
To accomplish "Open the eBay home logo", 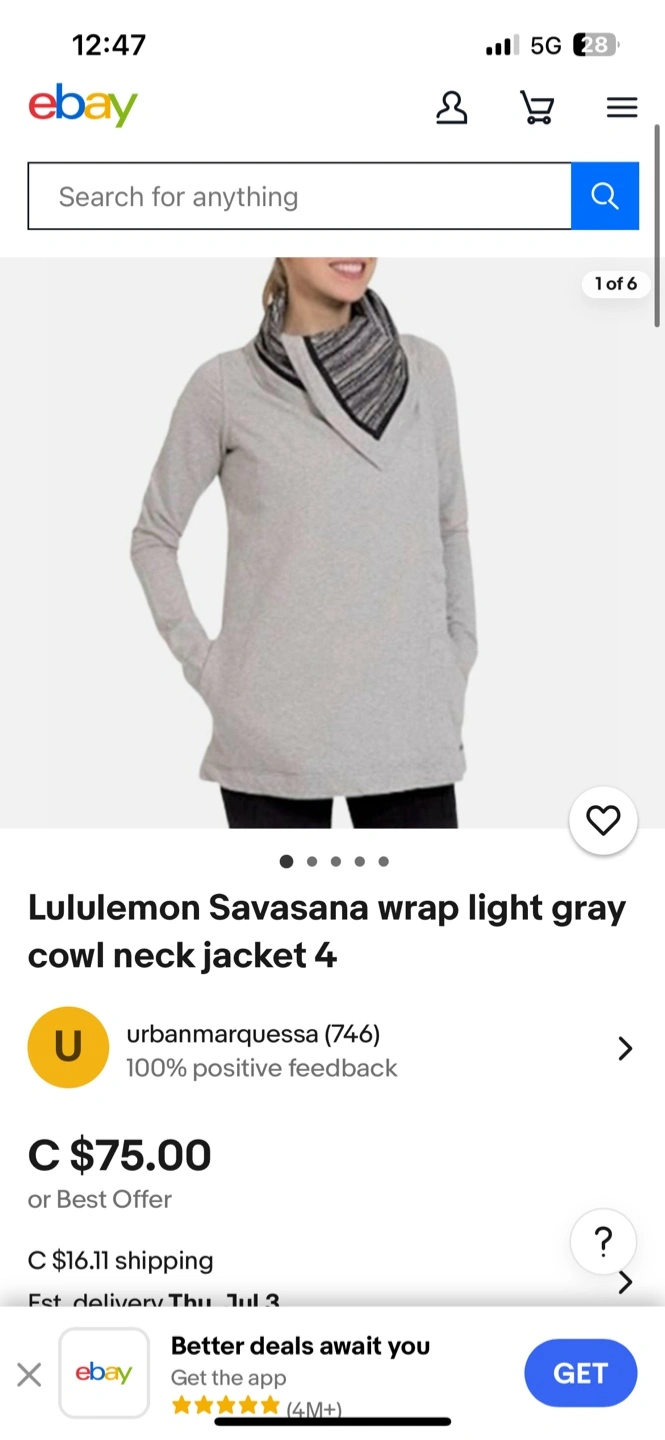I will (x=83, y=106).
